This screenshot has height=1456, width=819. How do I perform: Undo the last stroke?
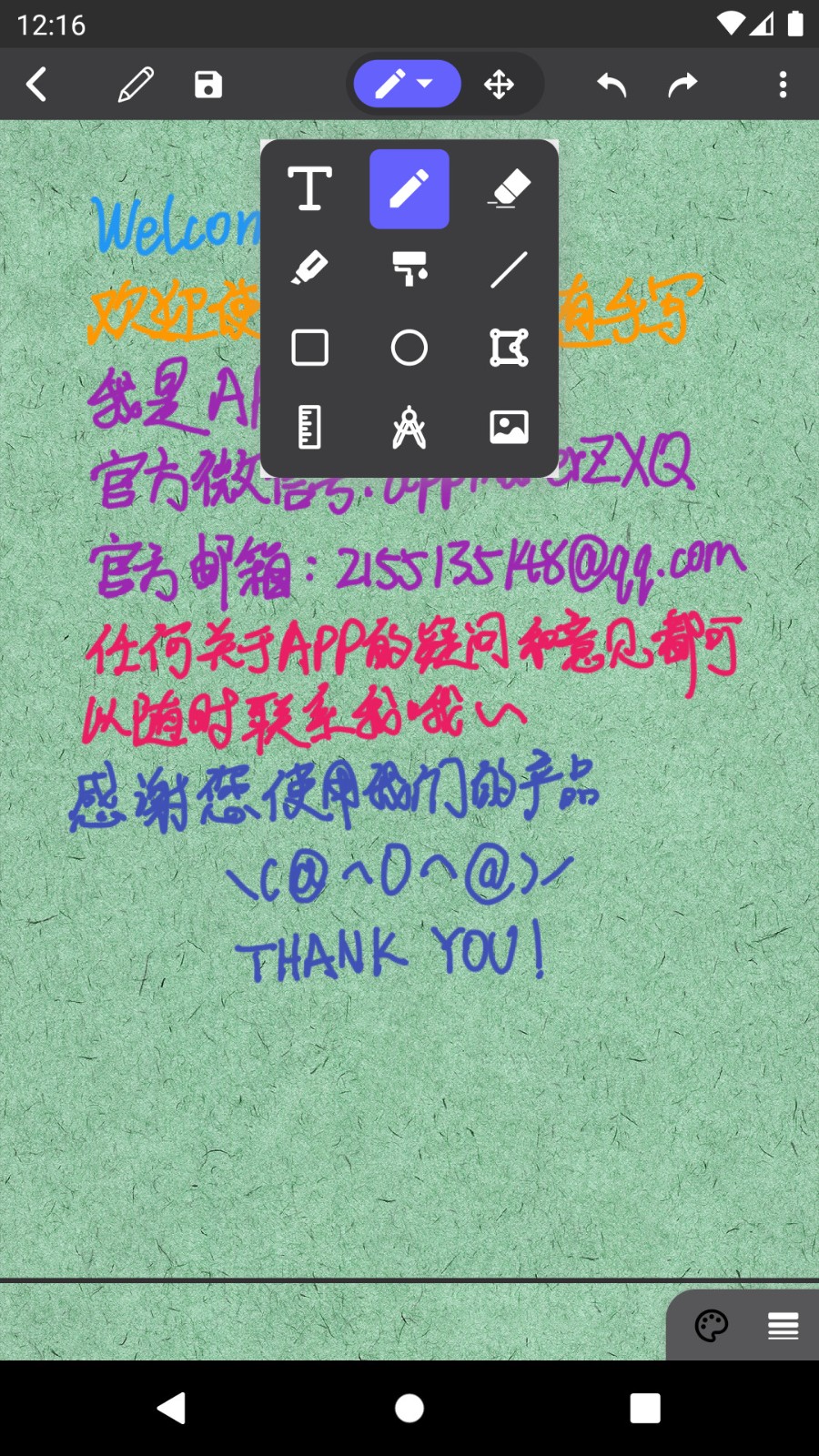611,84
